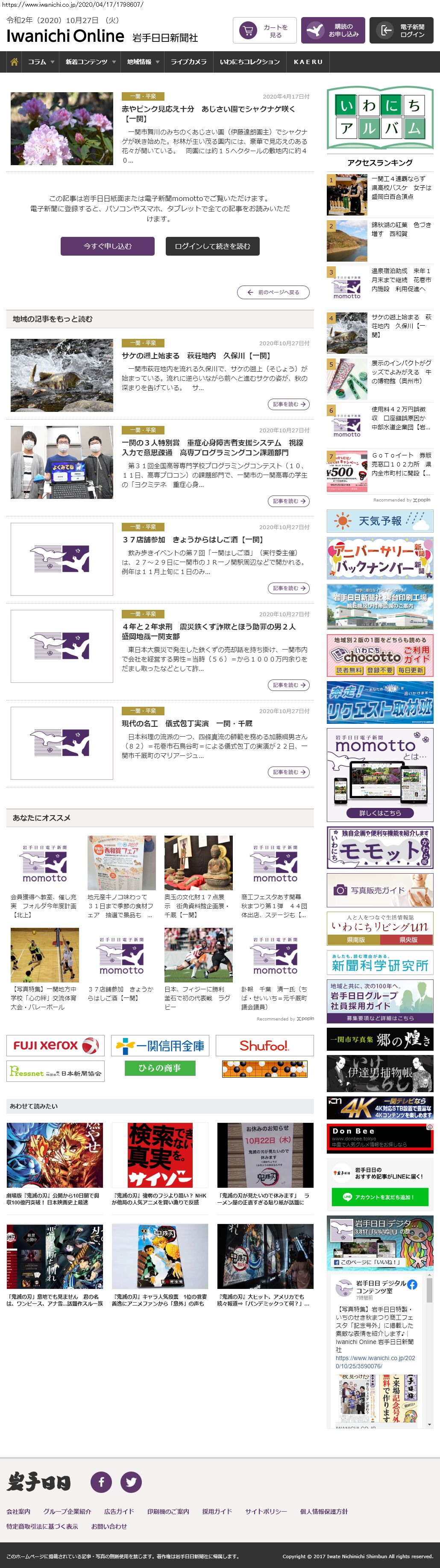Open 電子新聞ログイン login button
Screen dimensions: 440x1568
click(x=401, y=31)
